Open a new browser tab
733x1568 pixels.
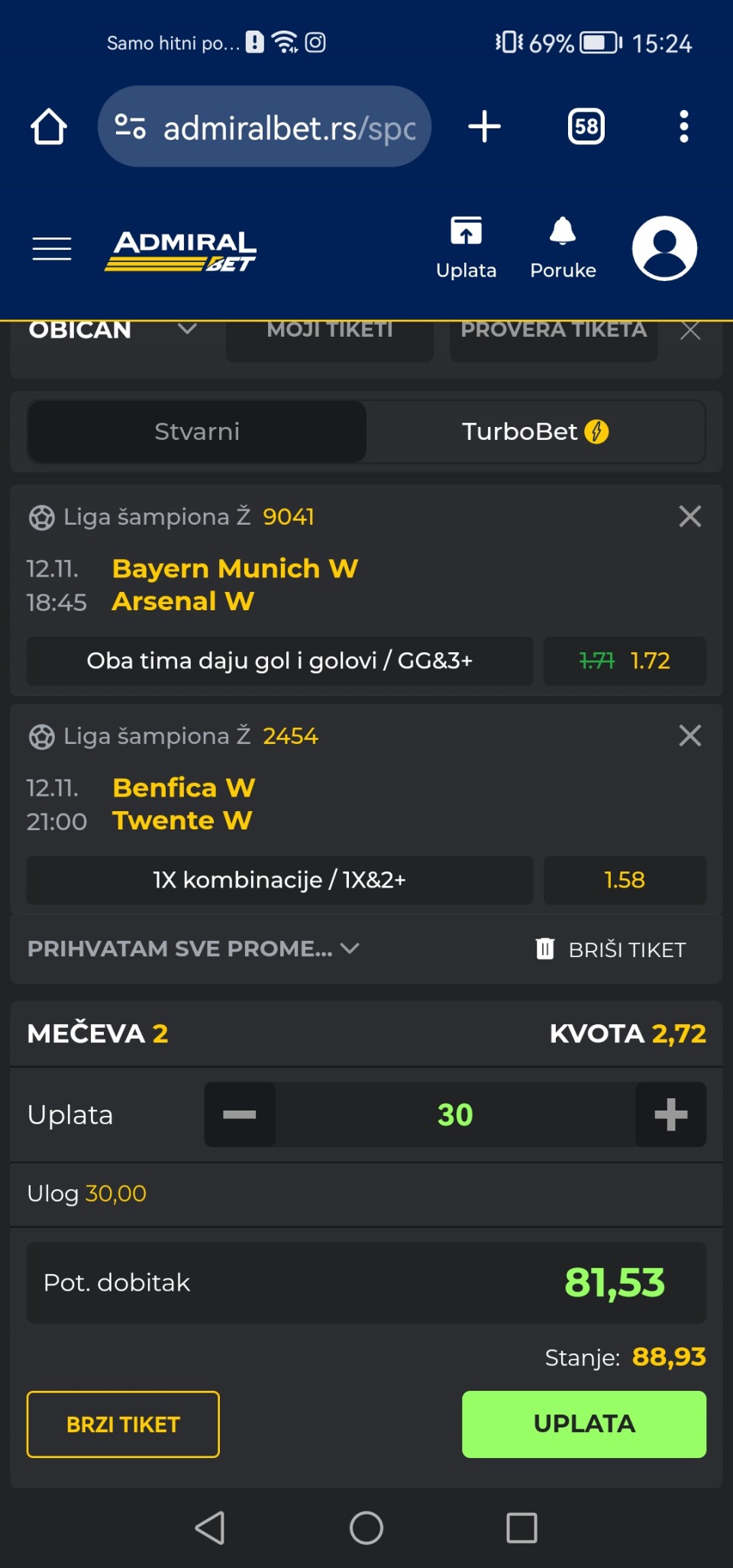point(484,127)
